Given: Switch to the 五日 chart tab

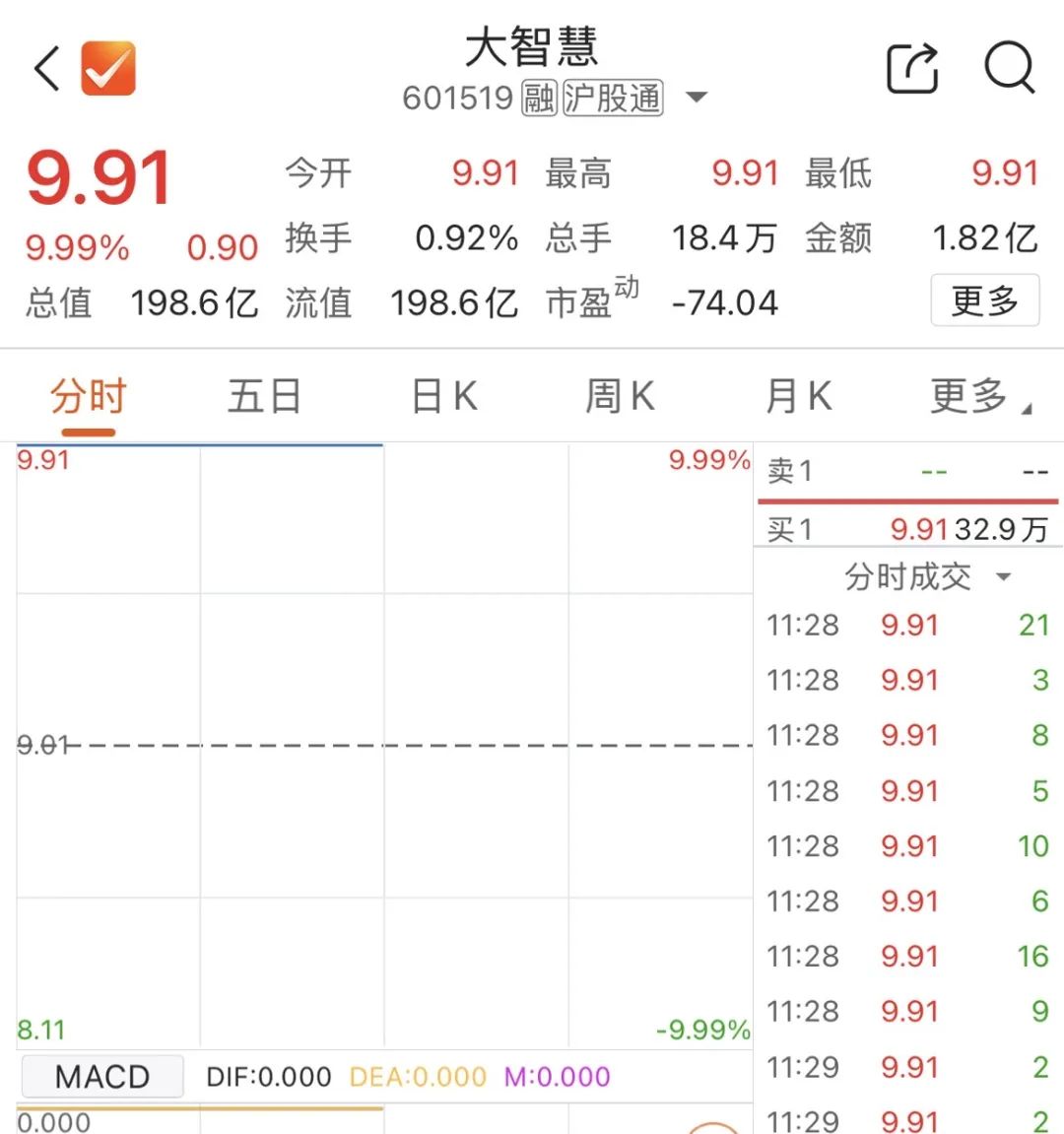Looking at the screenshot, I should click(264, 397).
